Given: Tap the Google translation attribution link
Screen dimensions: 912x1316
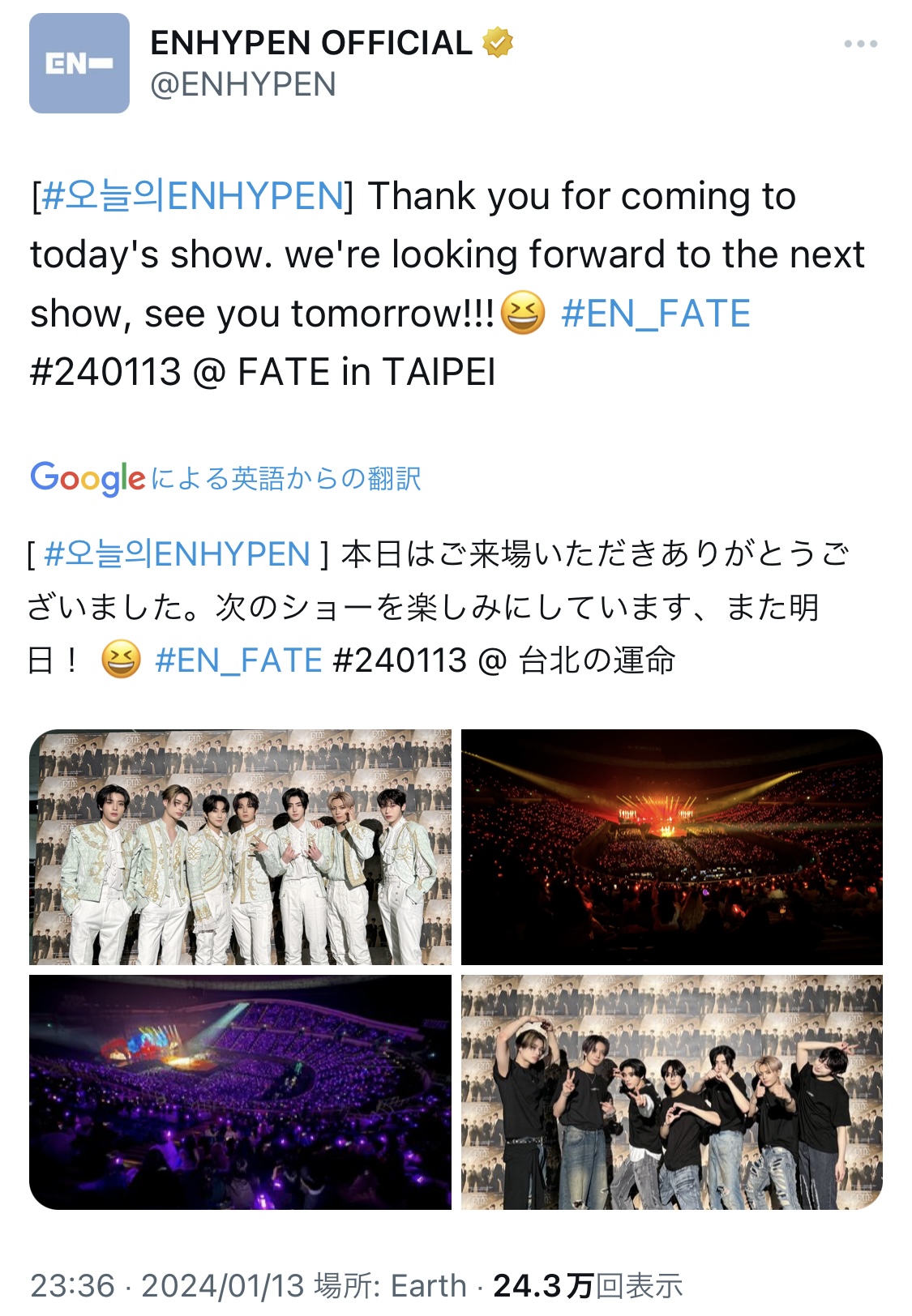Looking at the screenshot, I should [225, 478].
